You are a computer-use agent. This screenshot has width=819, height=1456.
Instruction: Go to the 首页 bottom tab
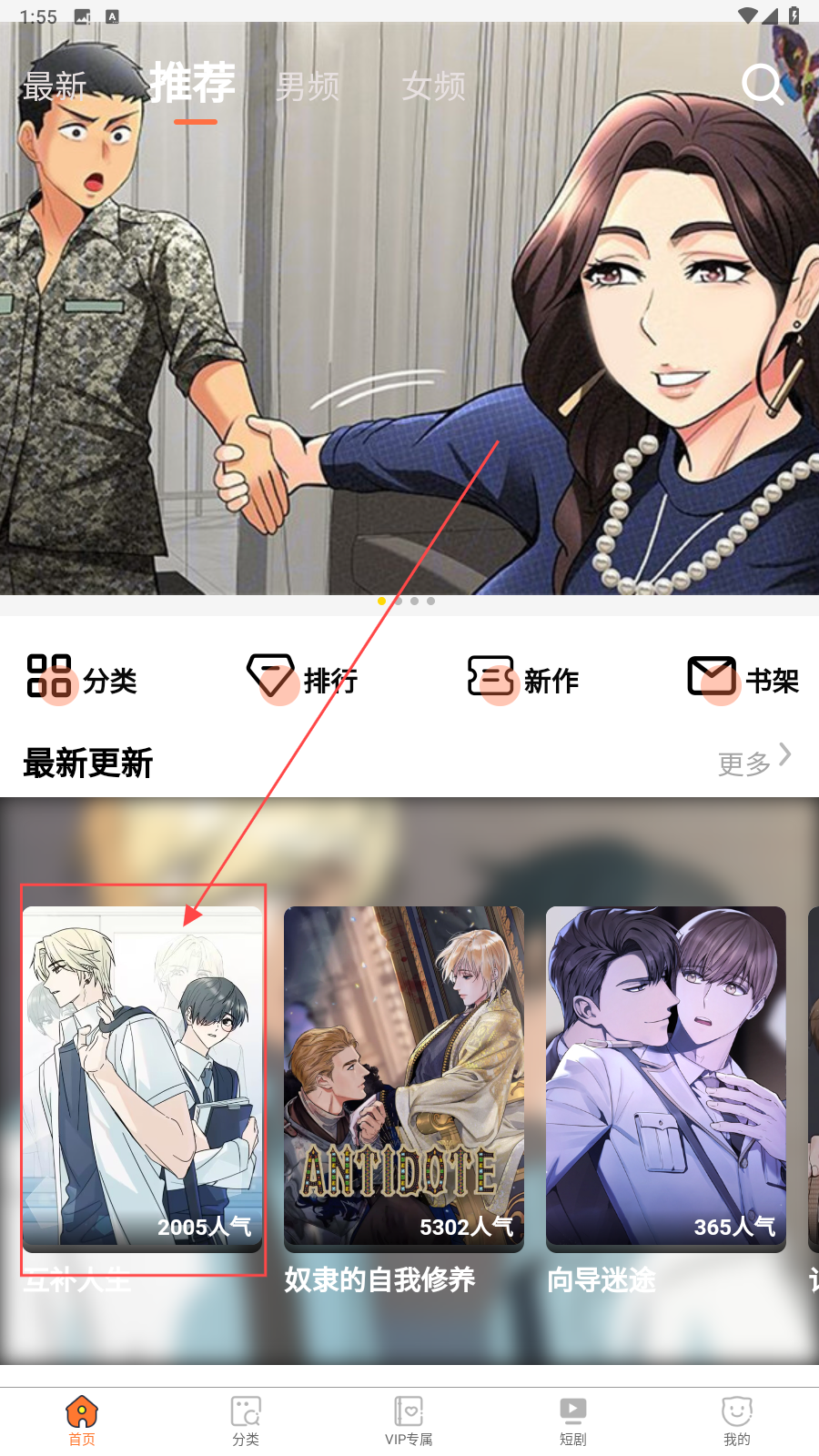[x=82, y=1421]
